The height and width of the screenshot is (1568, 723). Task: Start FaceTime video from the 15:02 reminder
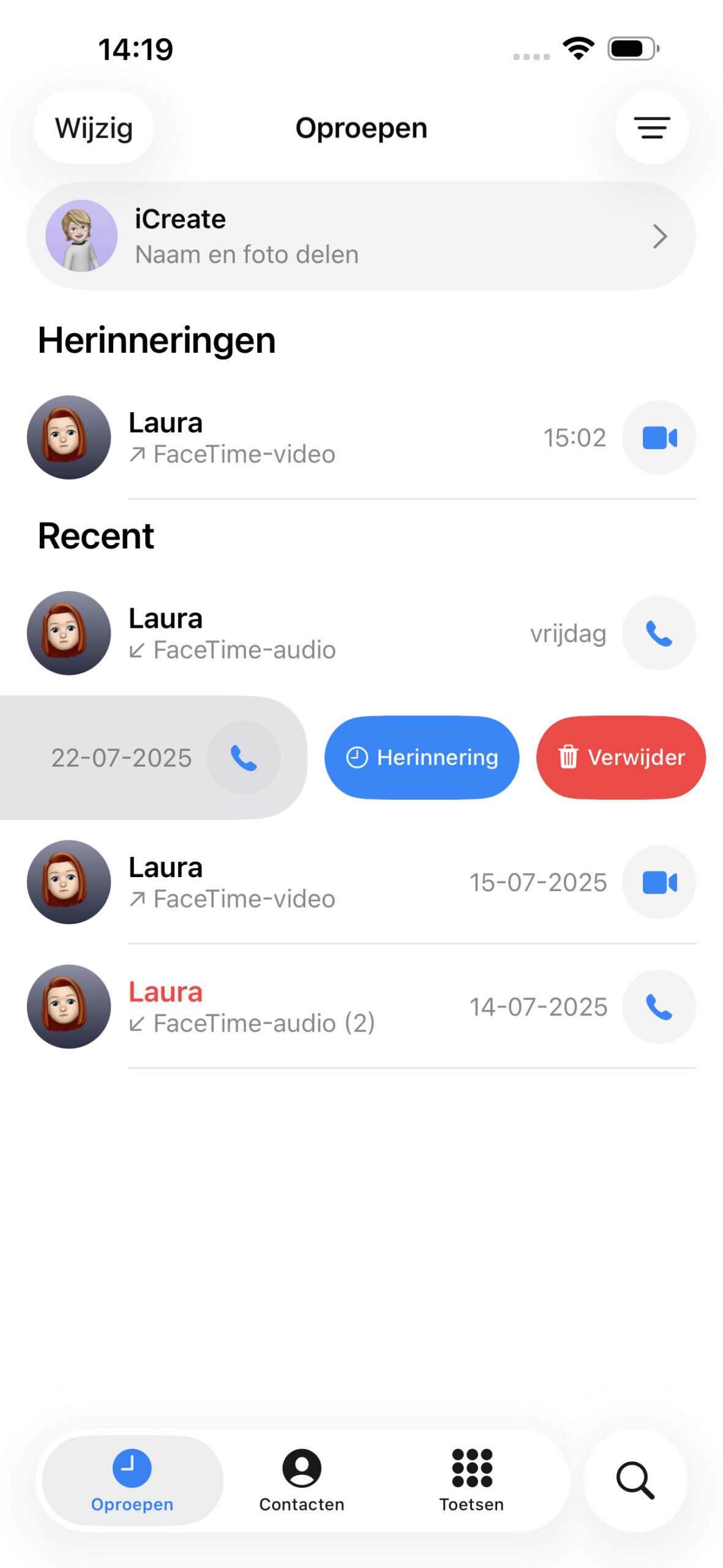point(659,438)
